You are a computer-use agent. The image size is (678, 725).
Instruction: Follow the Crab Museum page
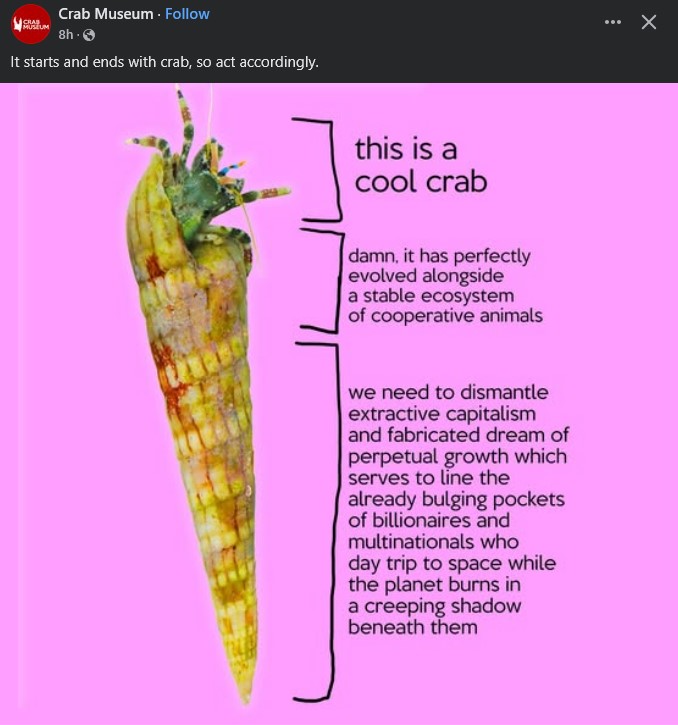pos(187,14)
